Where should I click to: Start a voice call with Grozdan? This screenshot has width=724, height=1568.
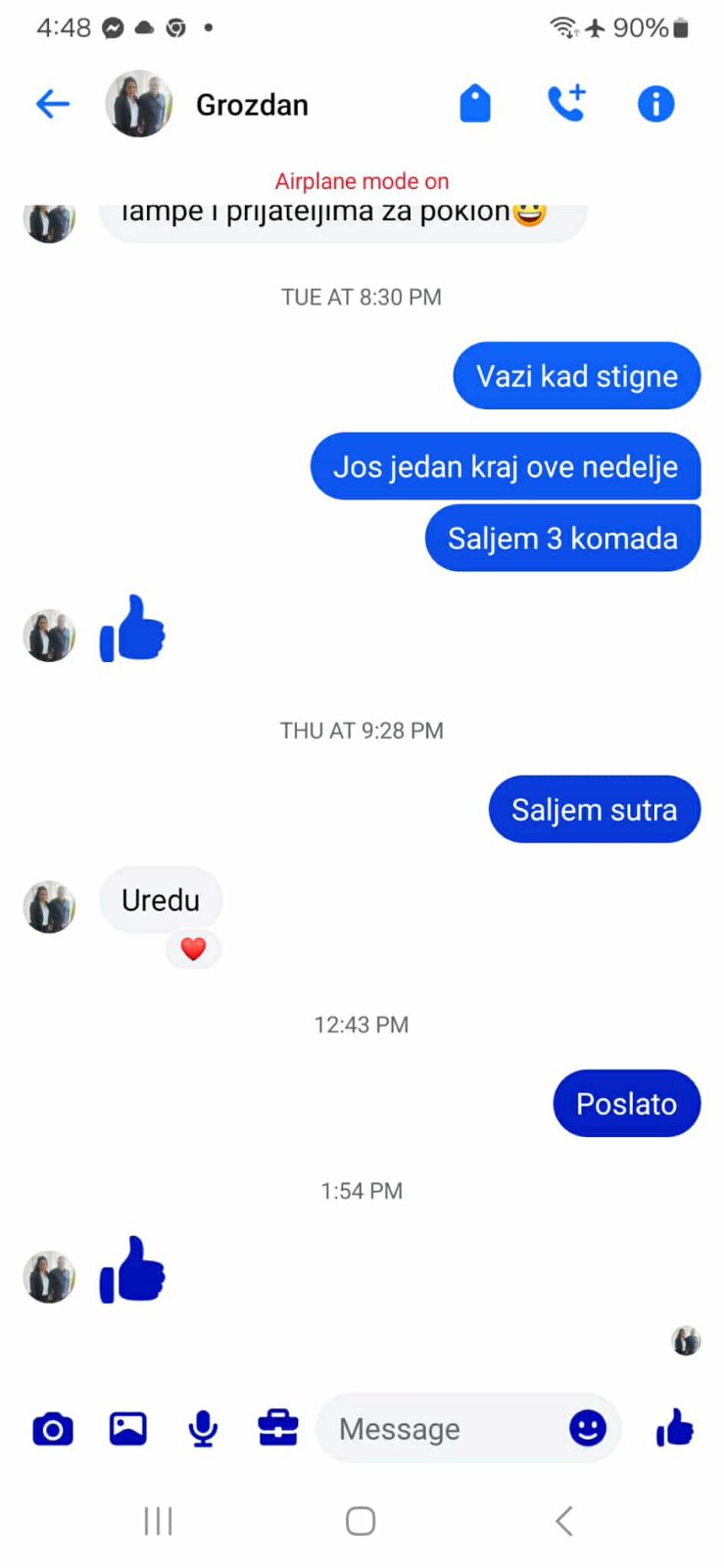click(x=565, y=102)
